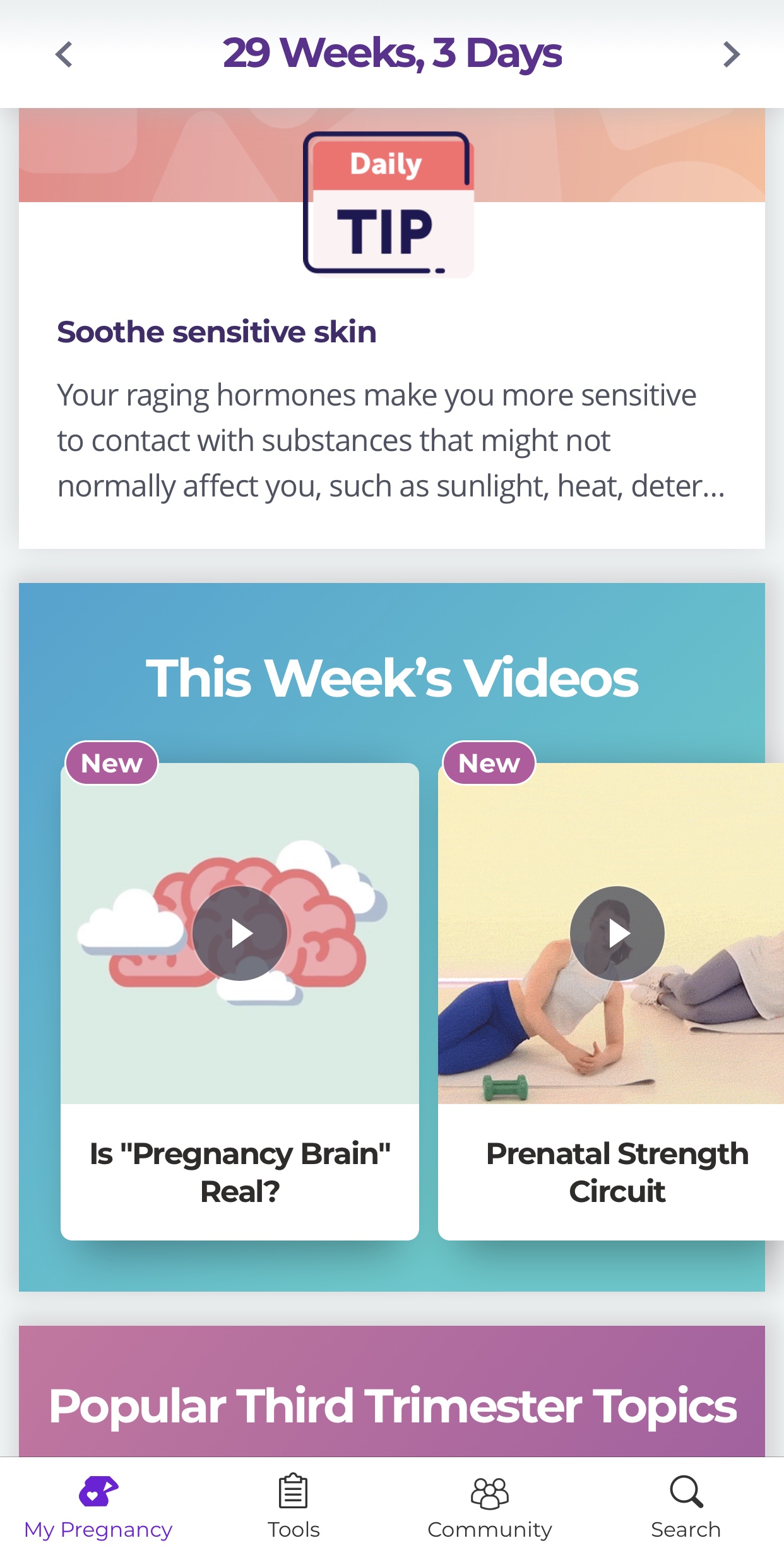Image resolution: width=784 pixels, height=1550 pixels.
Task: Go to the next day
Action: [731, 54]
